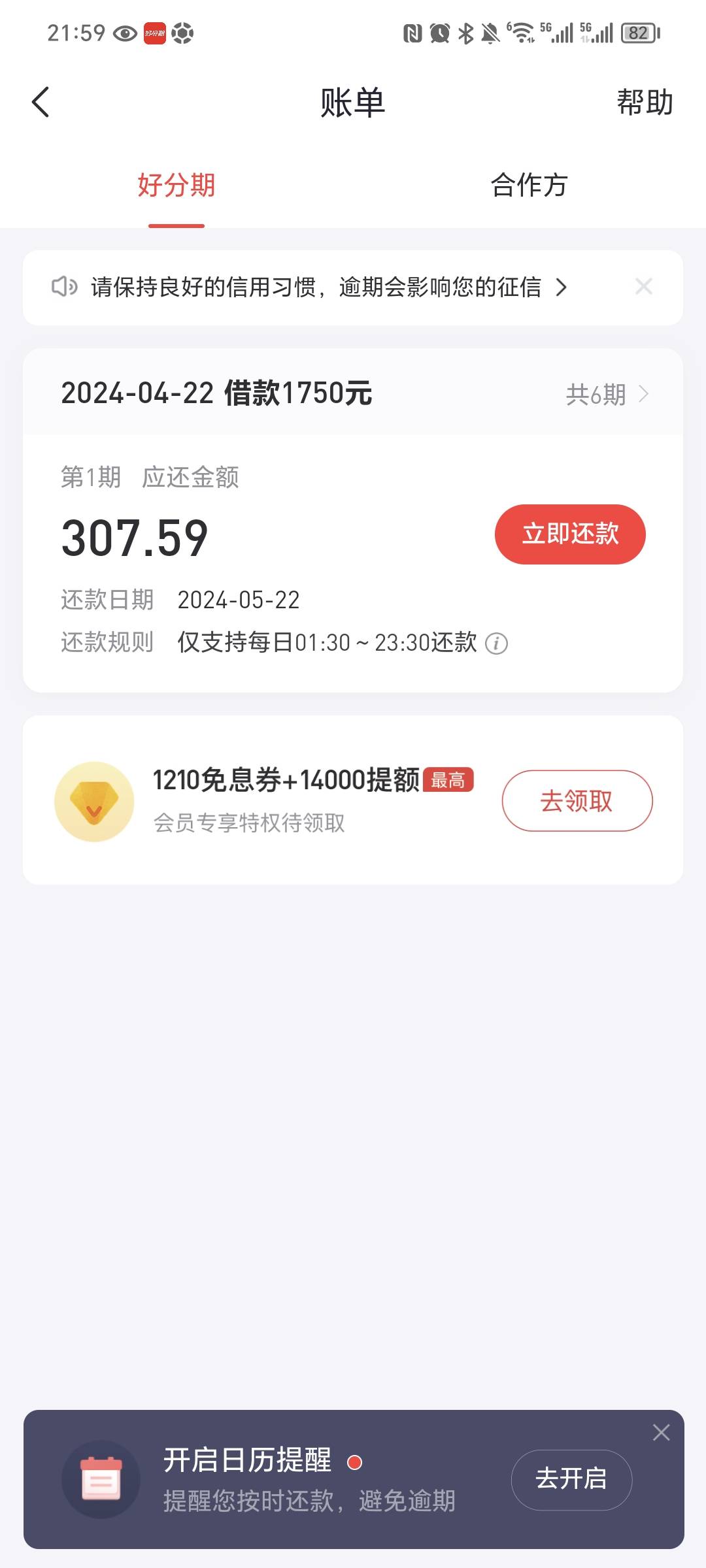This screenshot has height=1568, width=706.
Task: Open 帮助 help page
Action: (645, 103)
